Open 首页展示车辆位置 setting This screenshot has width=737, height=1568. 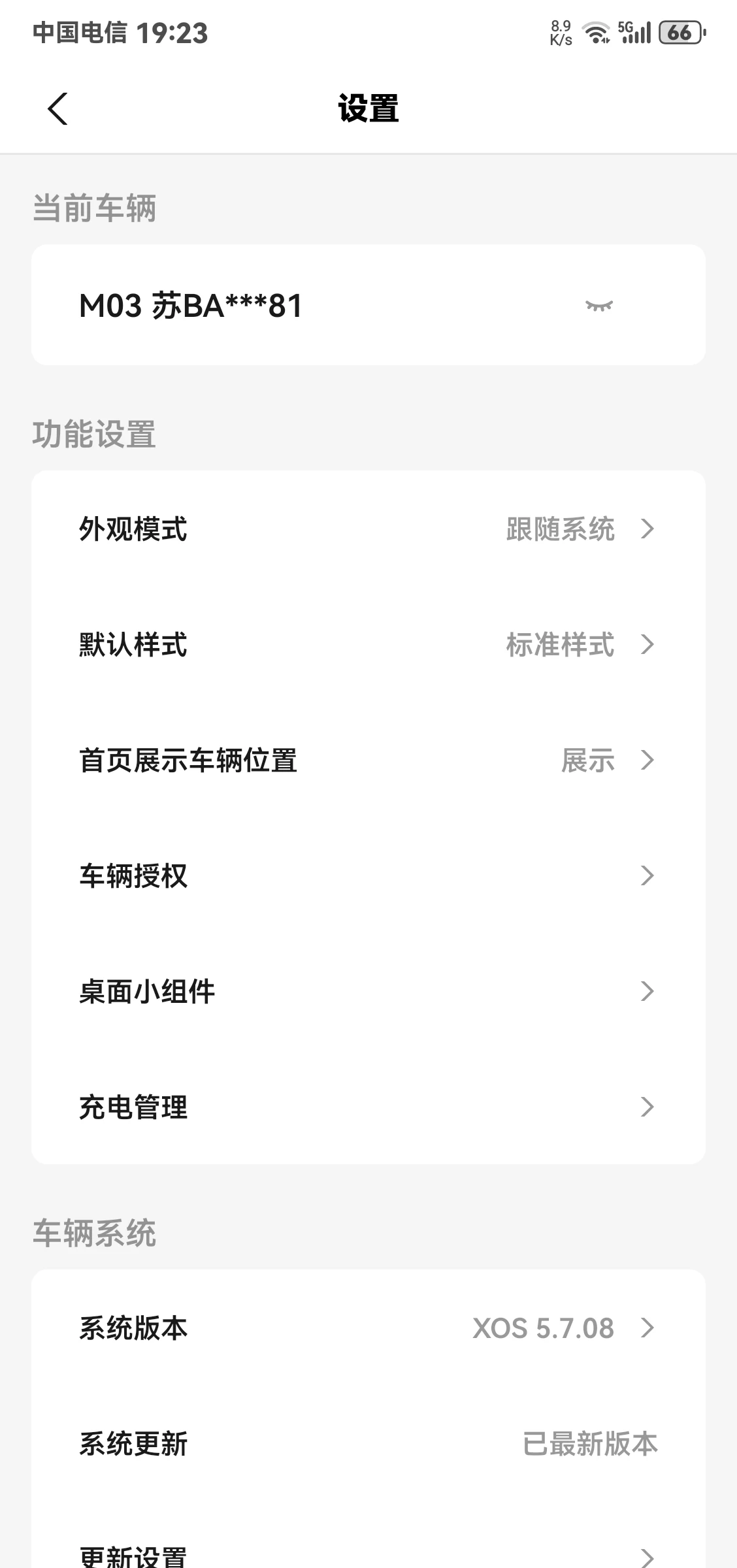click(368, 760)
